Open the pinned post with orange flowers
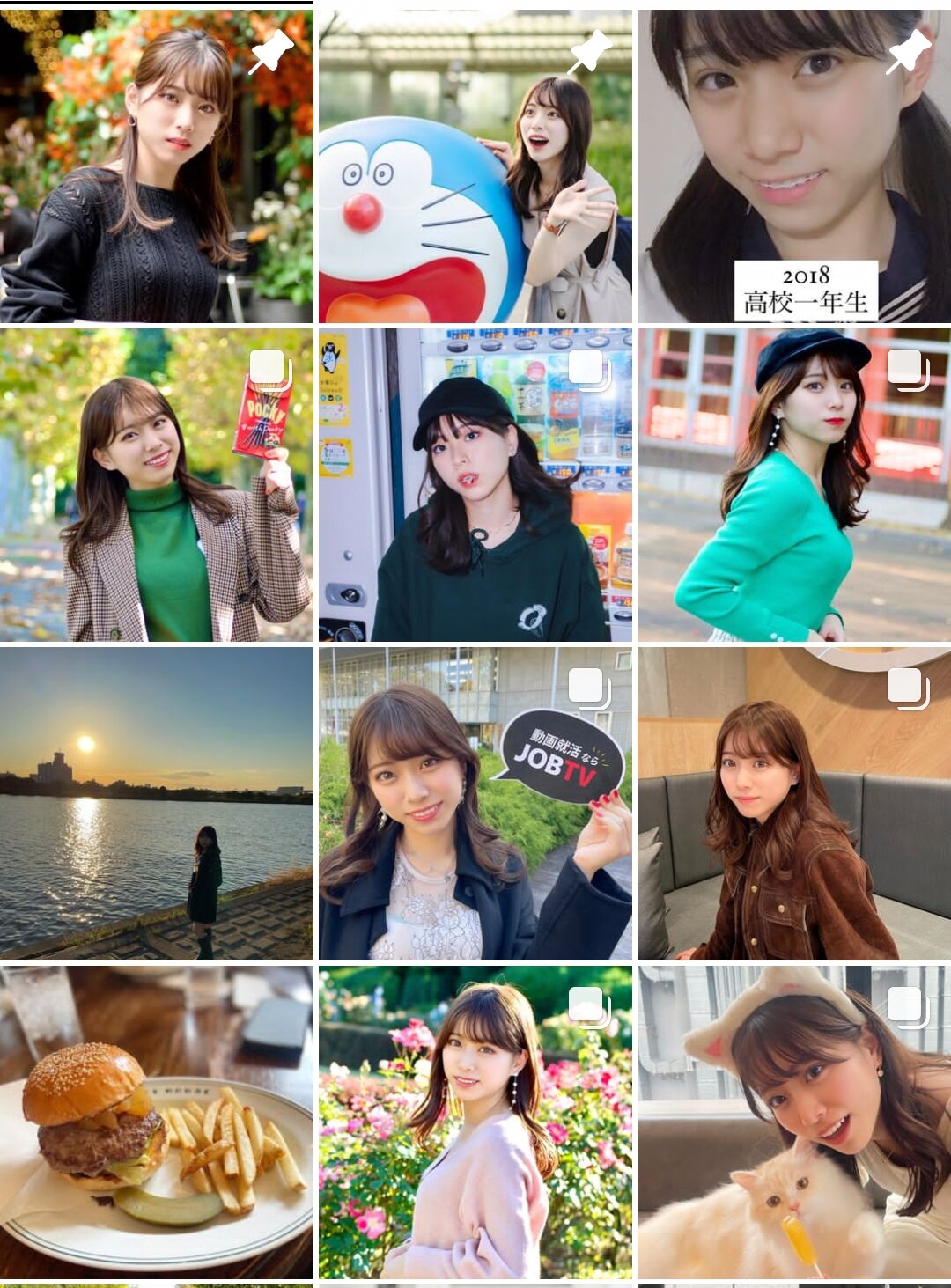 pyautogui.click(x=156, y=166)
